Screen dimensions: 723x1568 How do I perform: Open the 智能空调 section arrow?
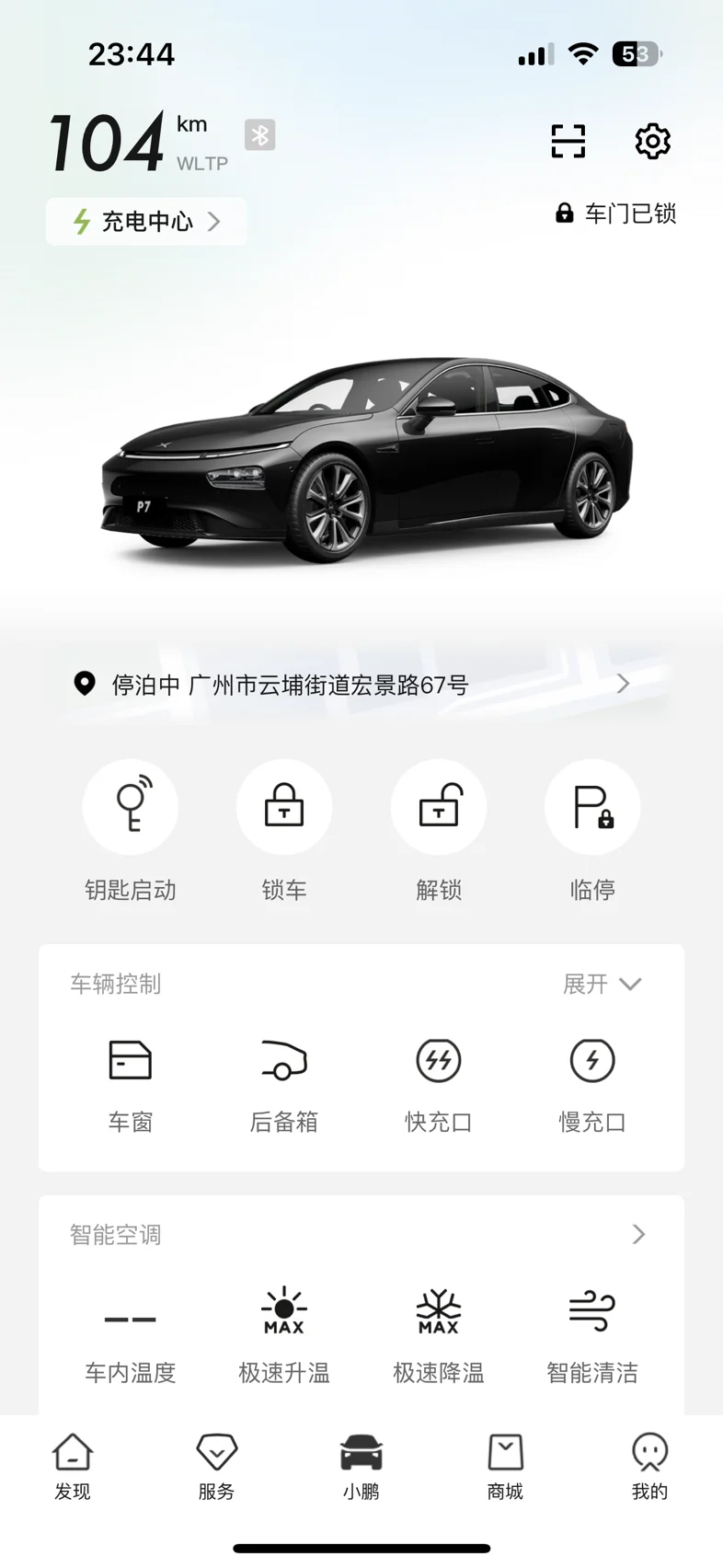[x=639, y=1234]
